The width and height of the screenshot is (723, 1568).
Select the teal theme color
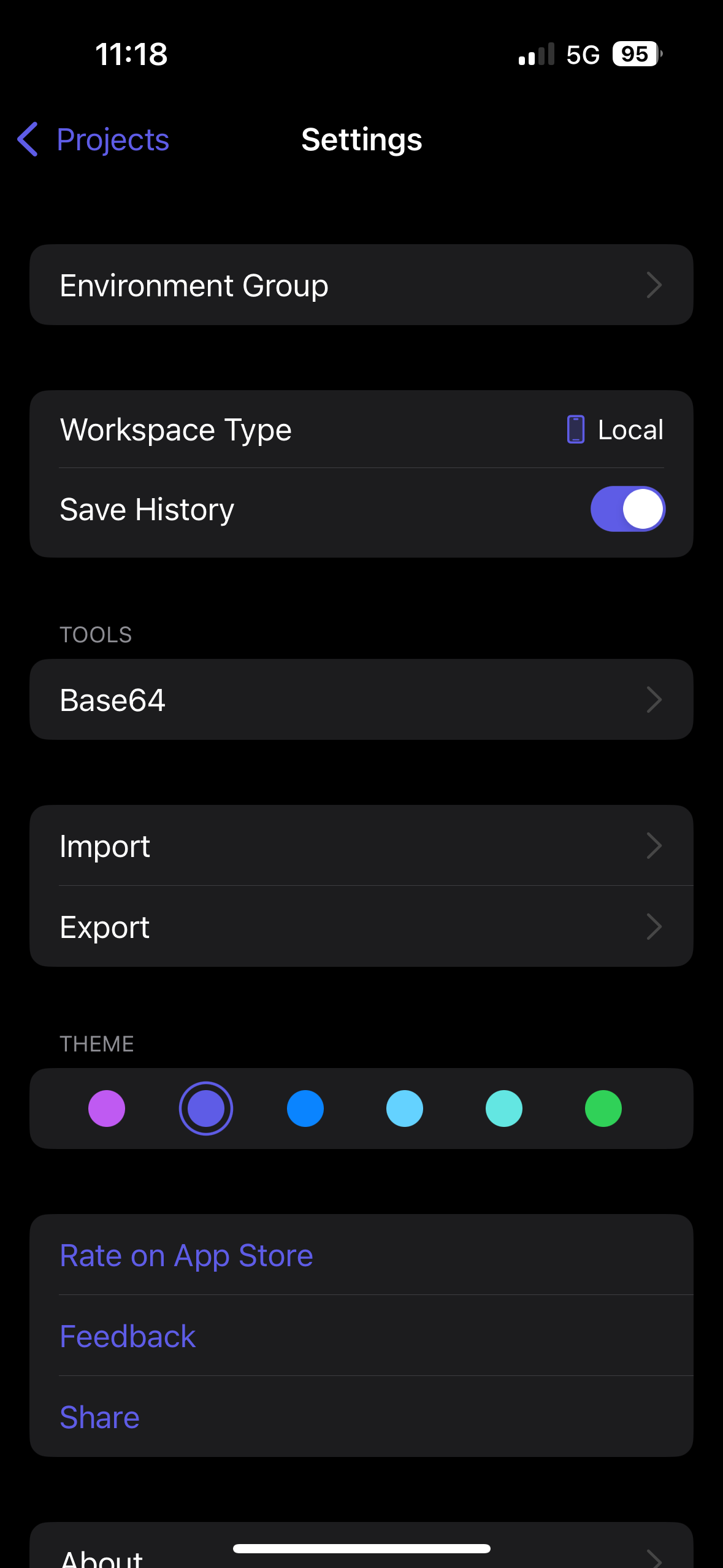click(503, 1109)
